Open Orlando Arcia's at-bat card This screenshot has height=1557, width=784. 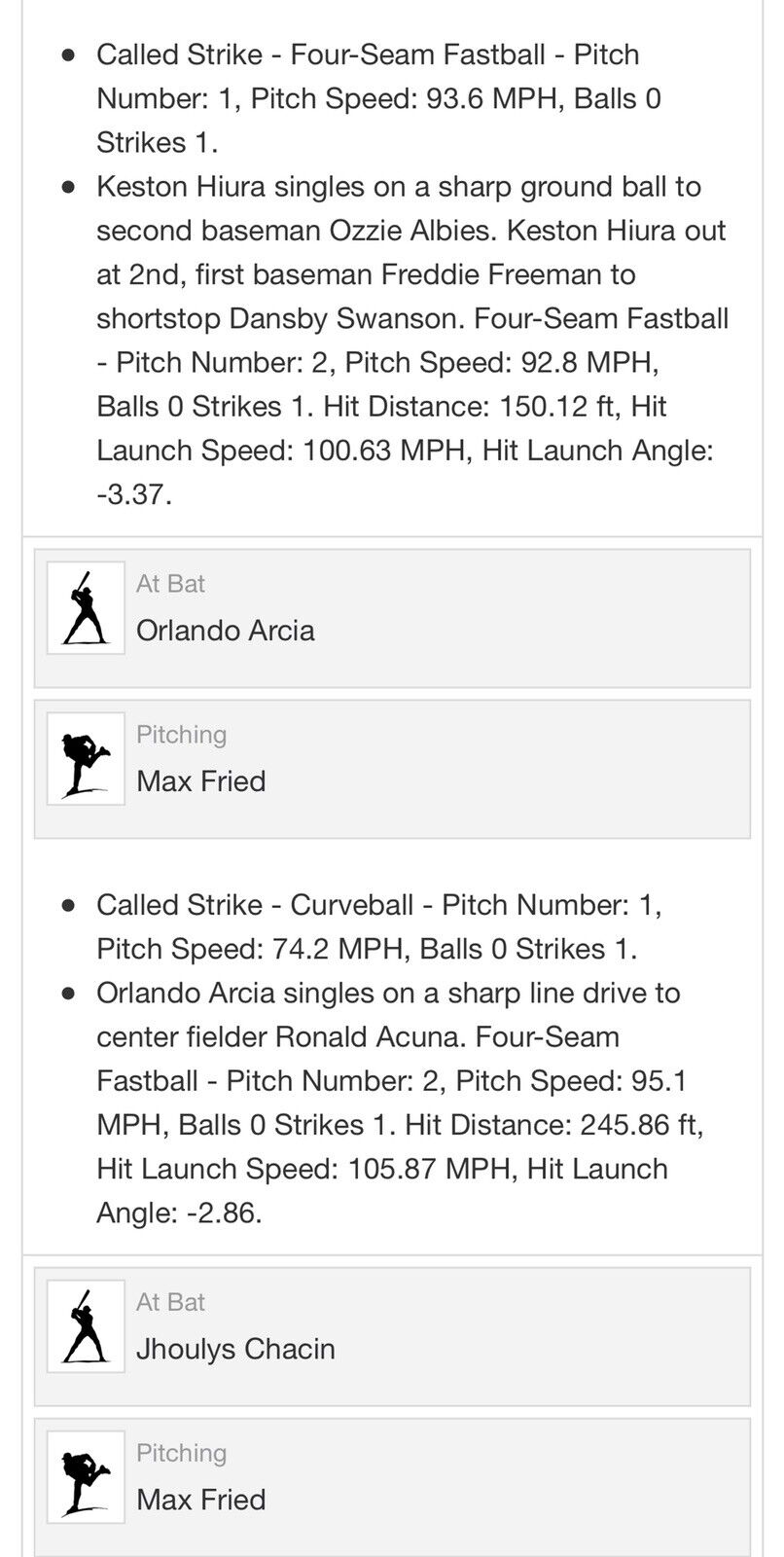391,619
